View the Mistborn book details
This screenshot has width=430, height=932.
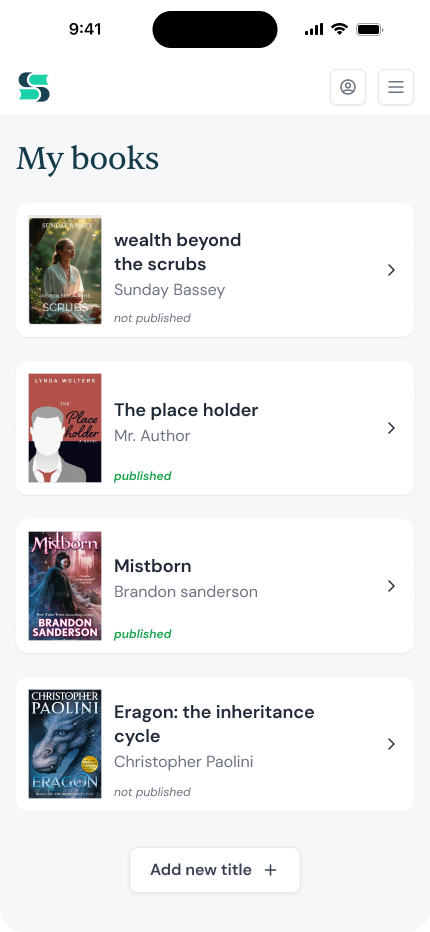click(x=215, y=586)
